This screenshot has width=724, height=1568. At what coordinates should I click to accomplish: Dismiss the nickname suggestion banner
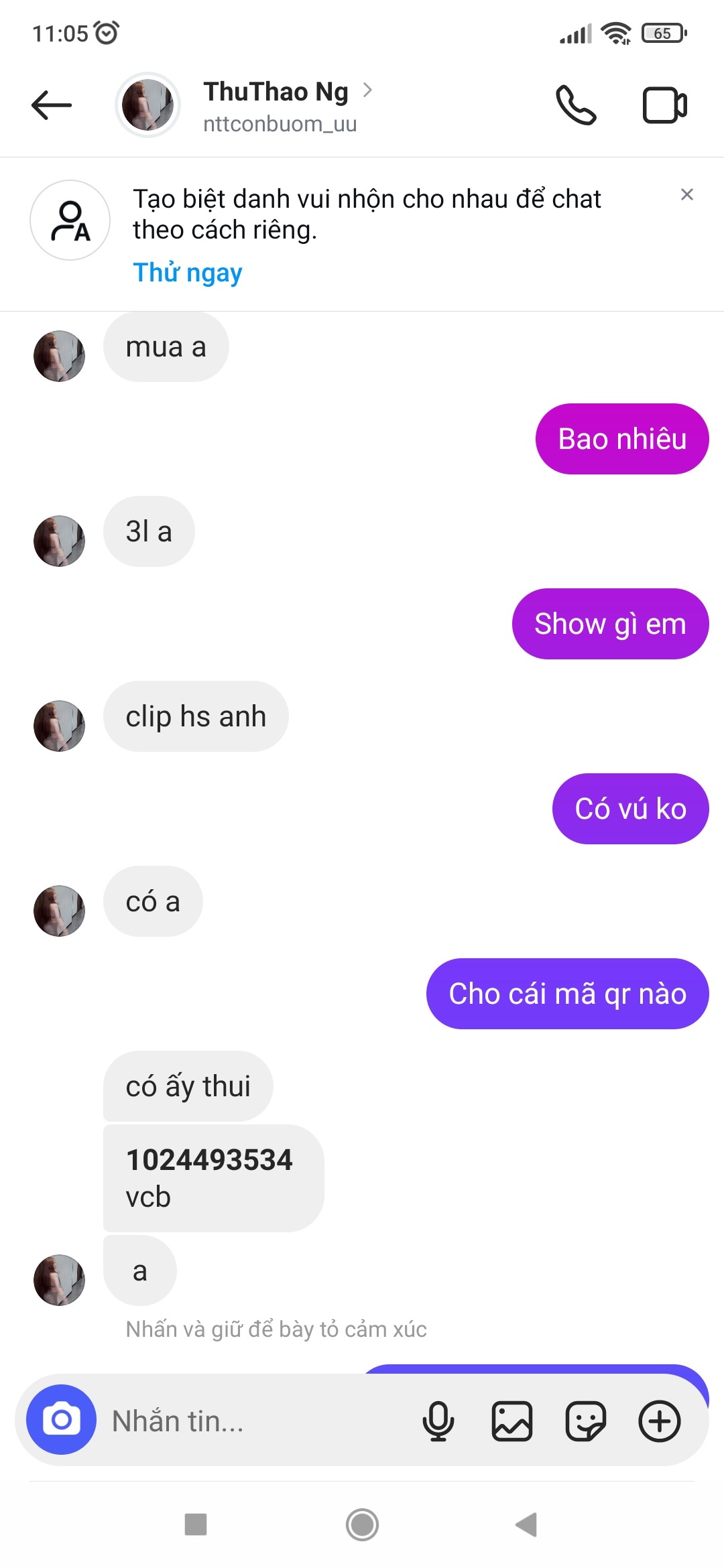[686, 195]
